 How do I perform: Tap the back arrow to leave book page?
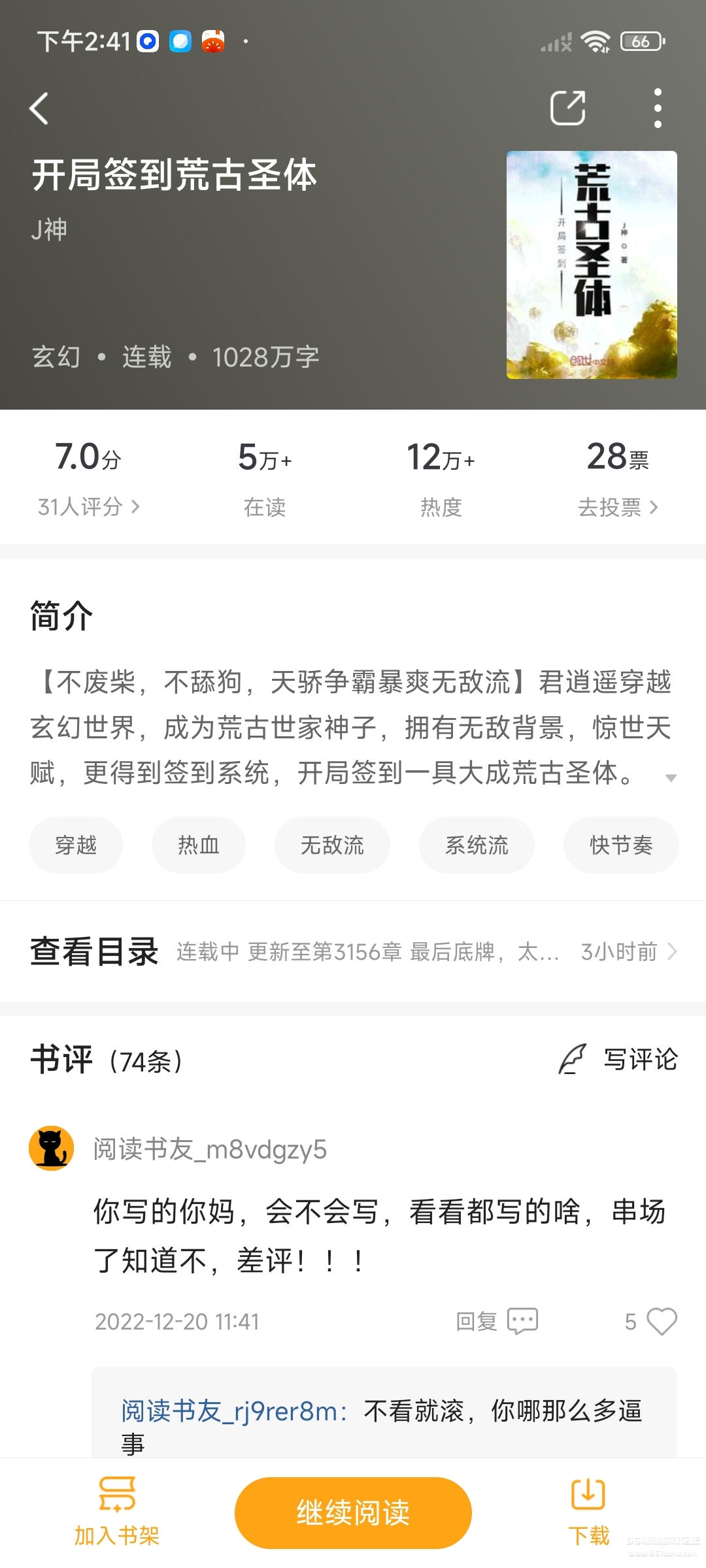(x=39, y=108)
